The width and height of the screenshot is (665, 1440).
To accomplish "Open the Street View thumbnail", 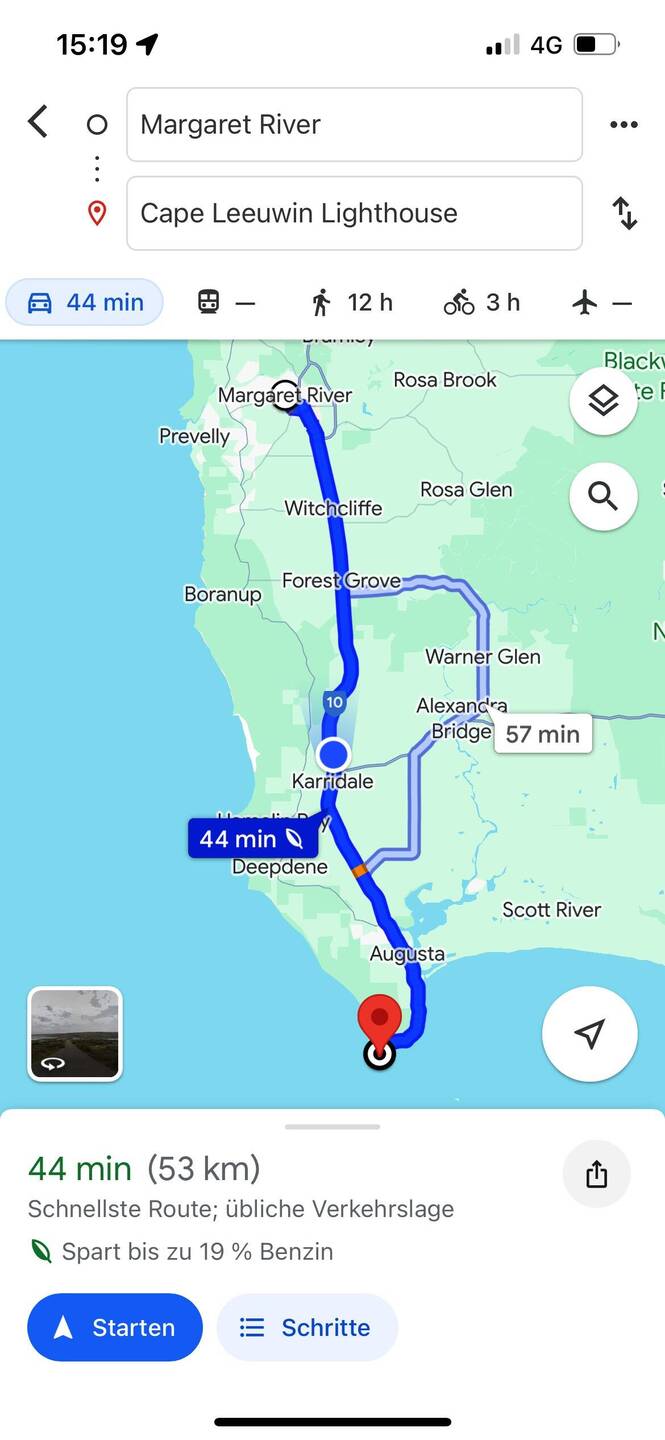I will point(75,1033).
